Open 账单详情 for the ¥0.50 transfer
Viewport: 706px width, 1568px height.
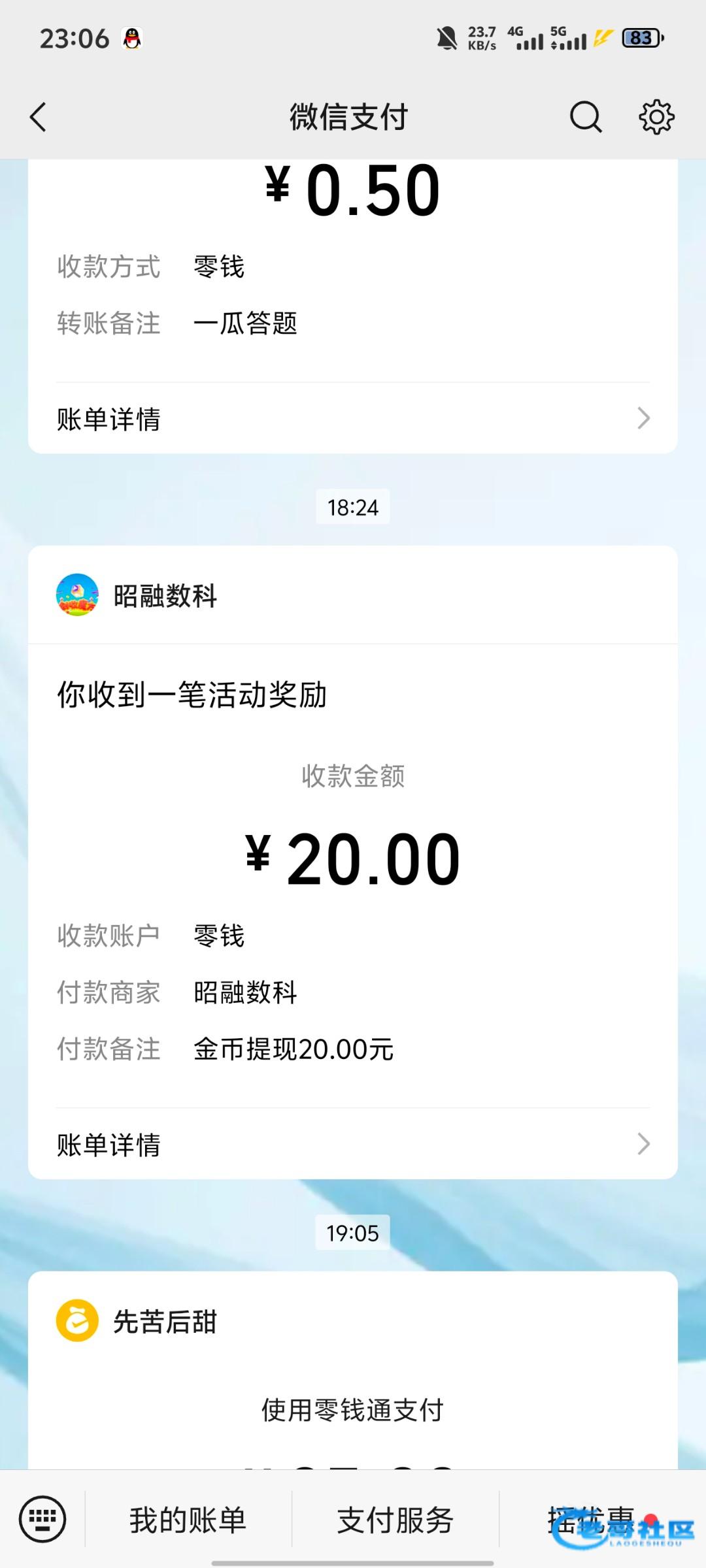click(353, 419)
